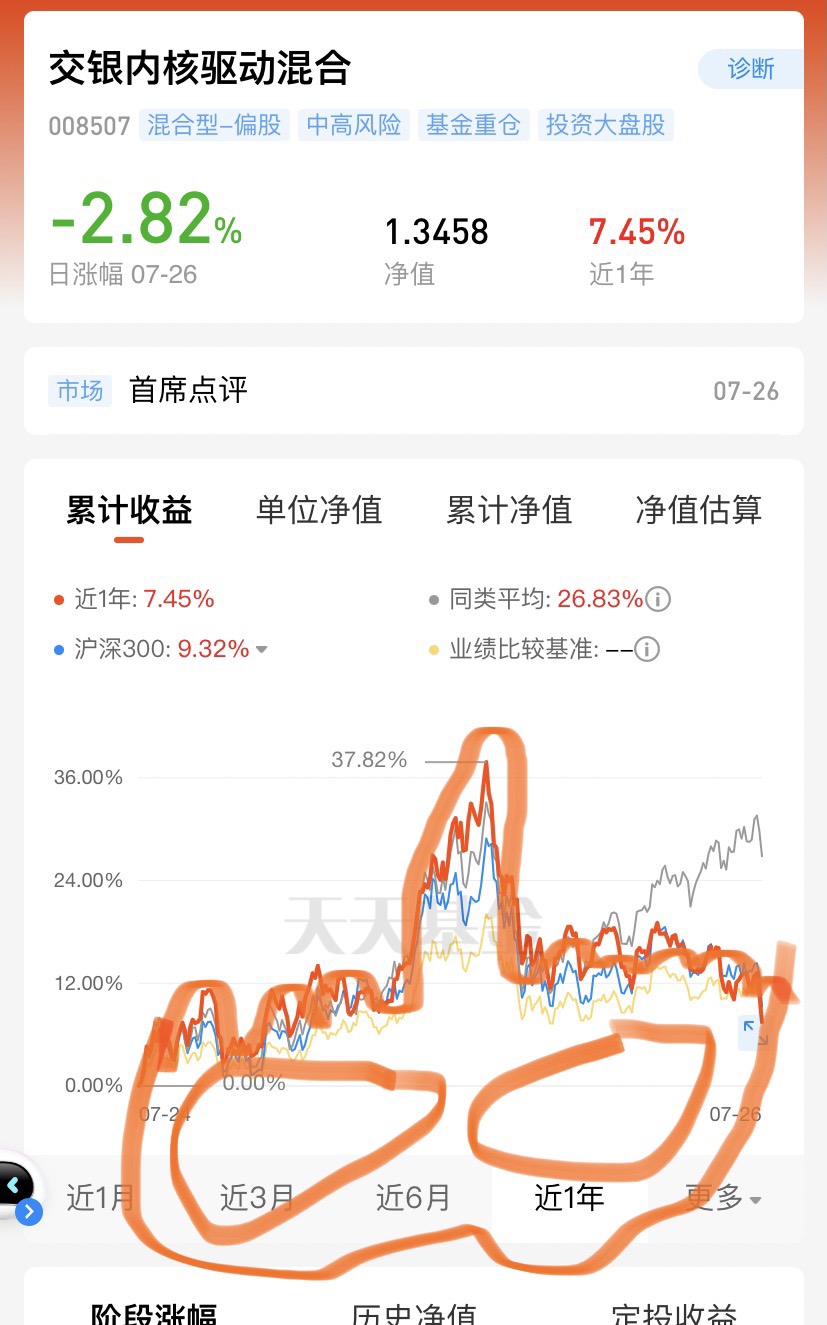Switch to the 单位净值 tab
The width and height of the screenshot is (827, 1325).
(318, 510)
